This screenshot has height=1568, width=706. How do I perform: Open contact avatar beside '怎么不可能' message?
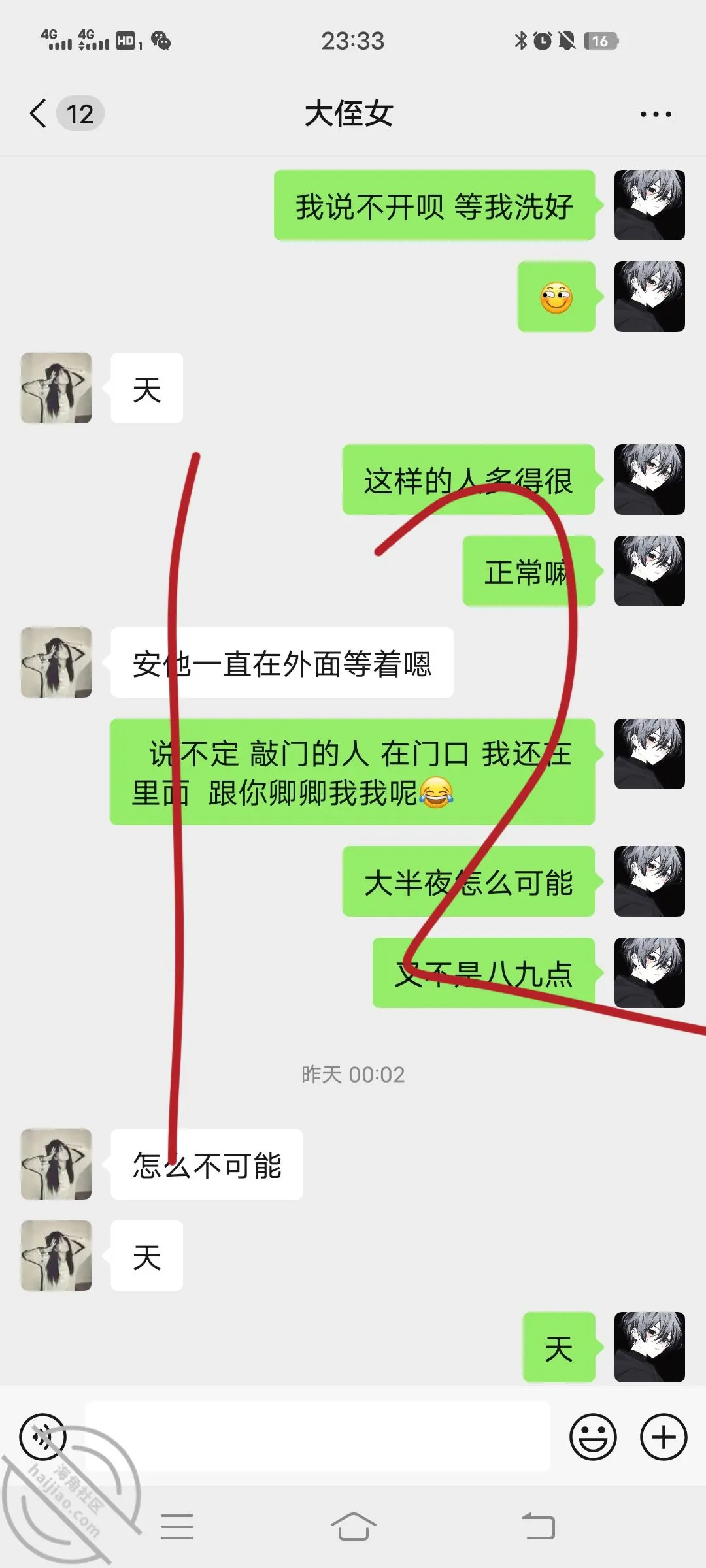(56, 1164)
